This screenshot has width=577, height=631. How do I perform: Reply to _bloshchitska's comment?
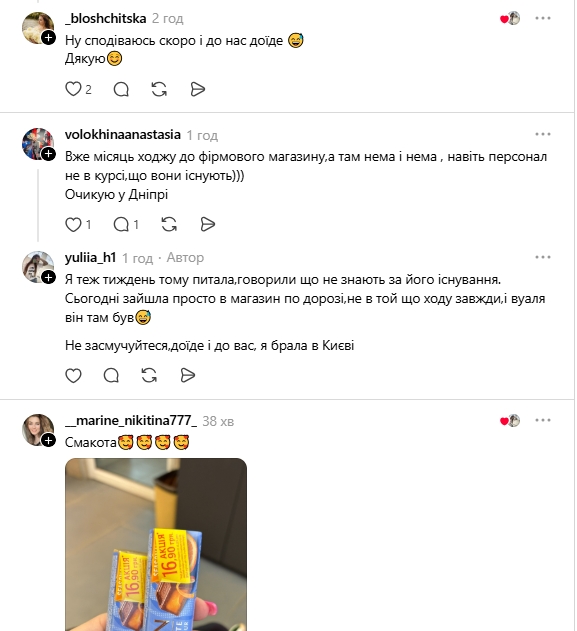pyautogui.click(x=121, y=89)
